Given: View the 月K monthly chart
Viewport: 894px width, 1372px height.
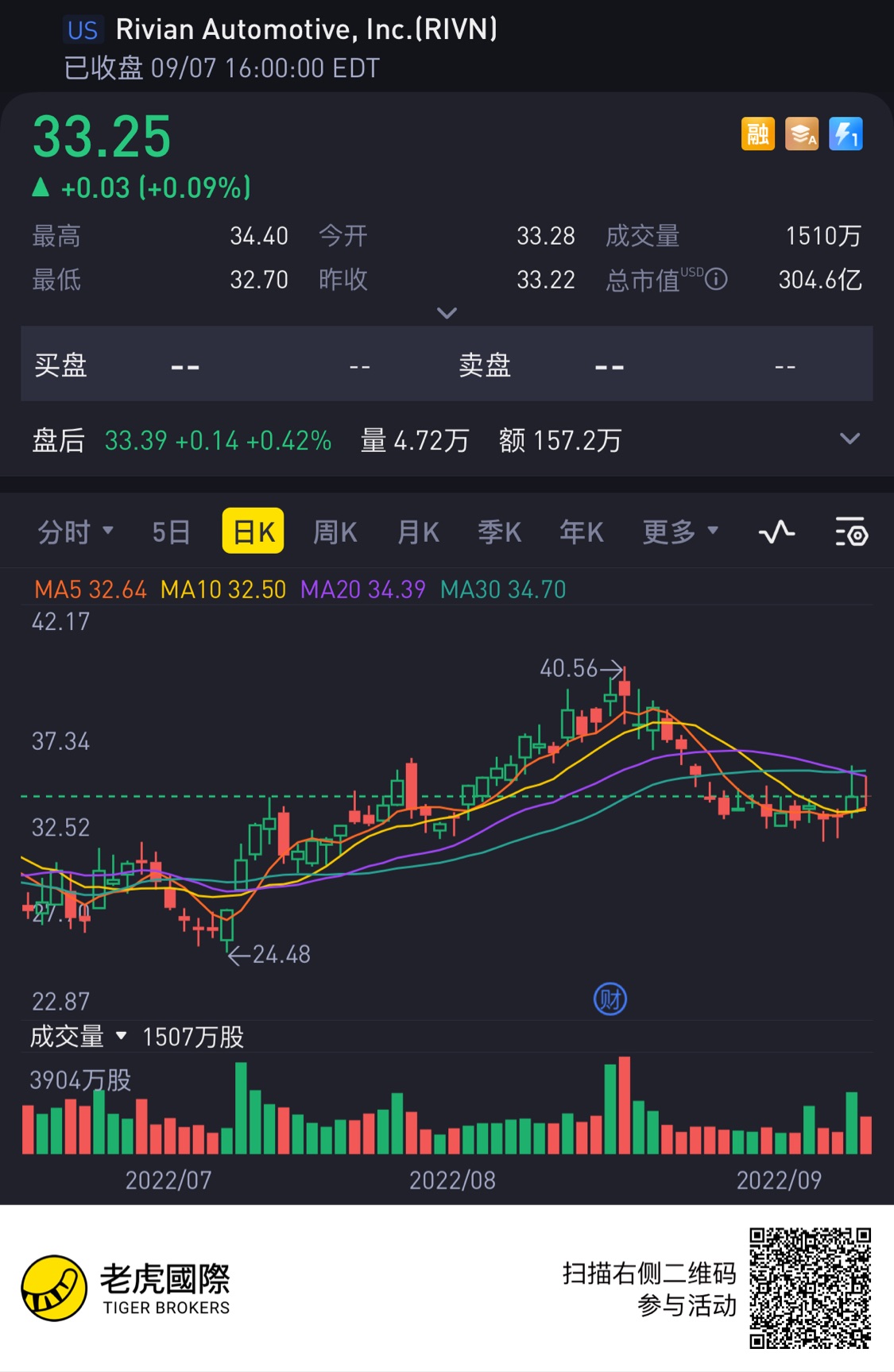Looking at the screenshot, I should (x=418, y=531).
